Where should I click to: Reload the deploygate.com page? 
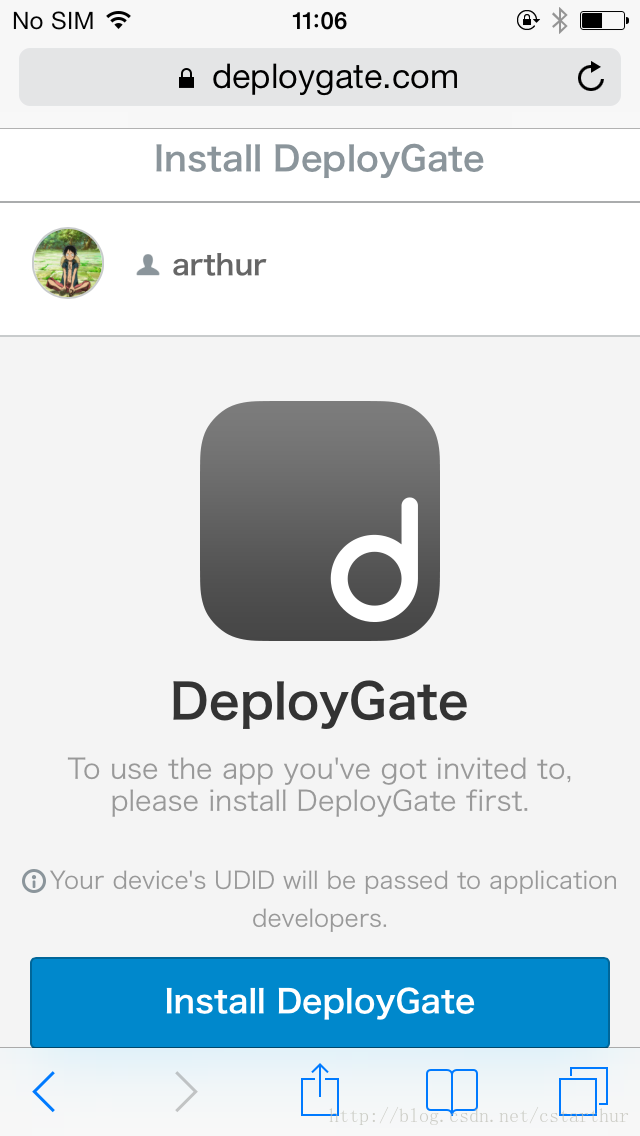[591, 77]
